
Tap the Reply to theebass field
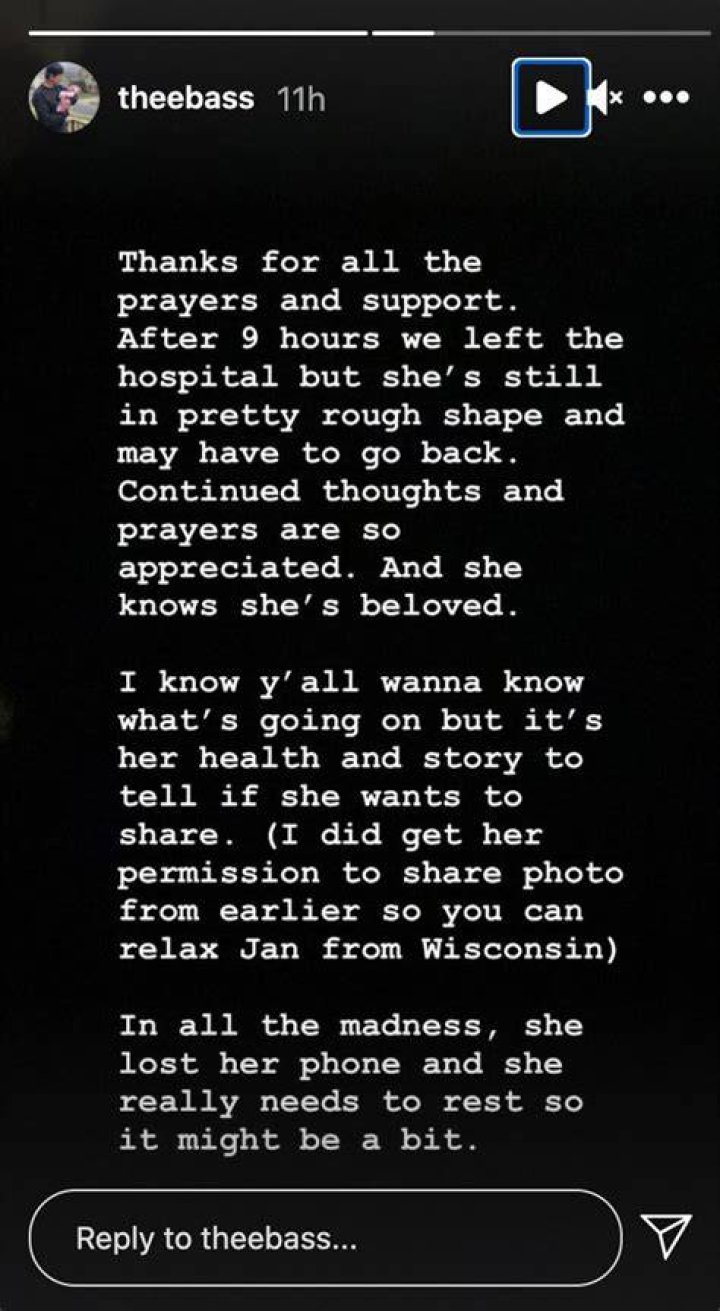tap(325, 1240)
